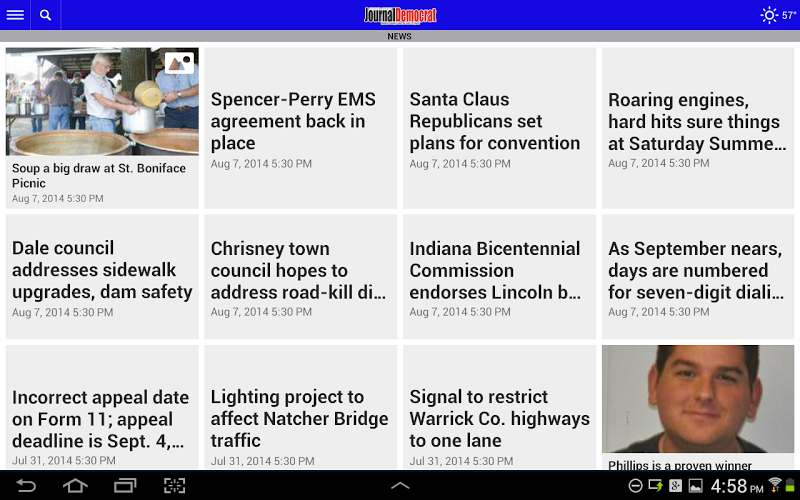Read Spencer-Perry EMS agreement article

pyautogui.click(x=300, y=128)
